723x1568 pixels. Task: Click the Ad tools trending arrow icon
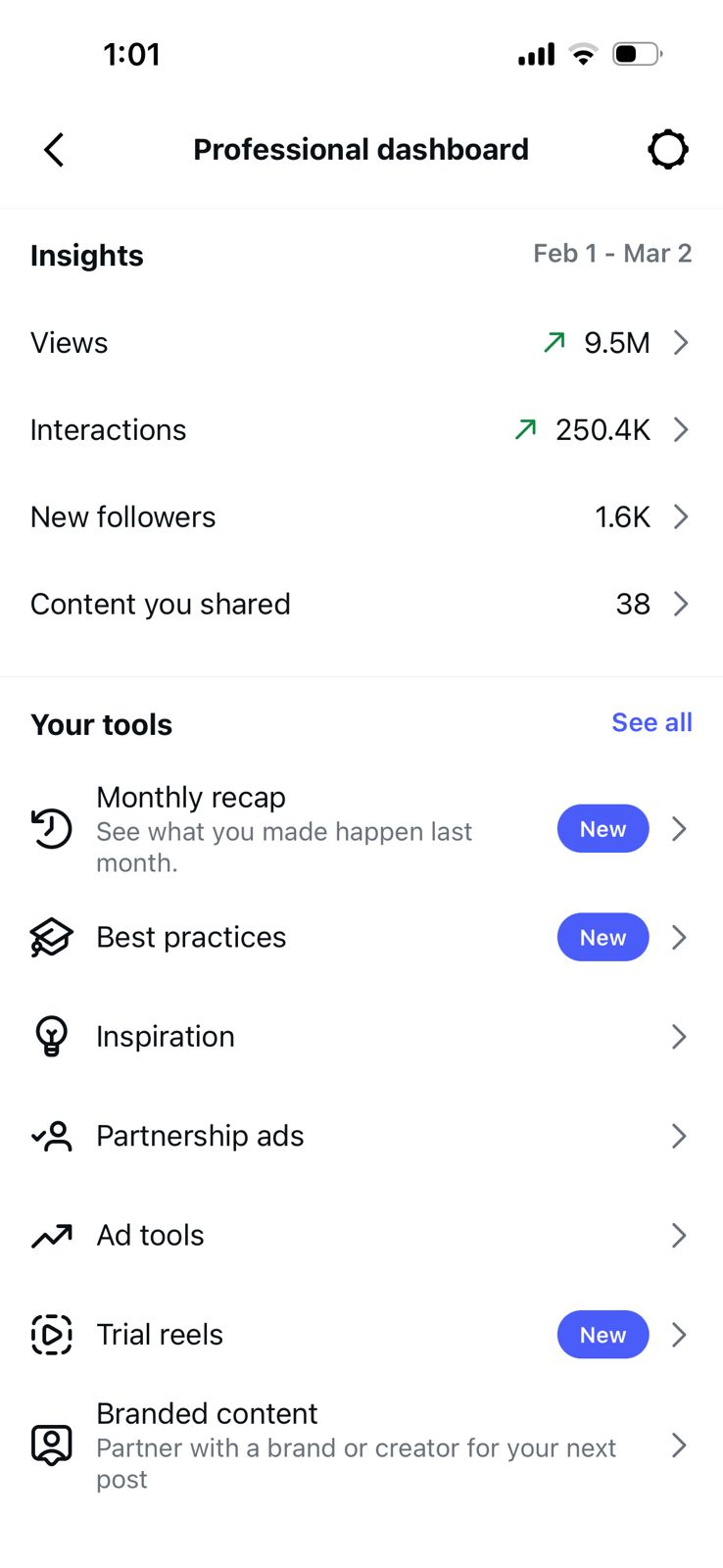pyautogui.click(x=51, y=1235)
